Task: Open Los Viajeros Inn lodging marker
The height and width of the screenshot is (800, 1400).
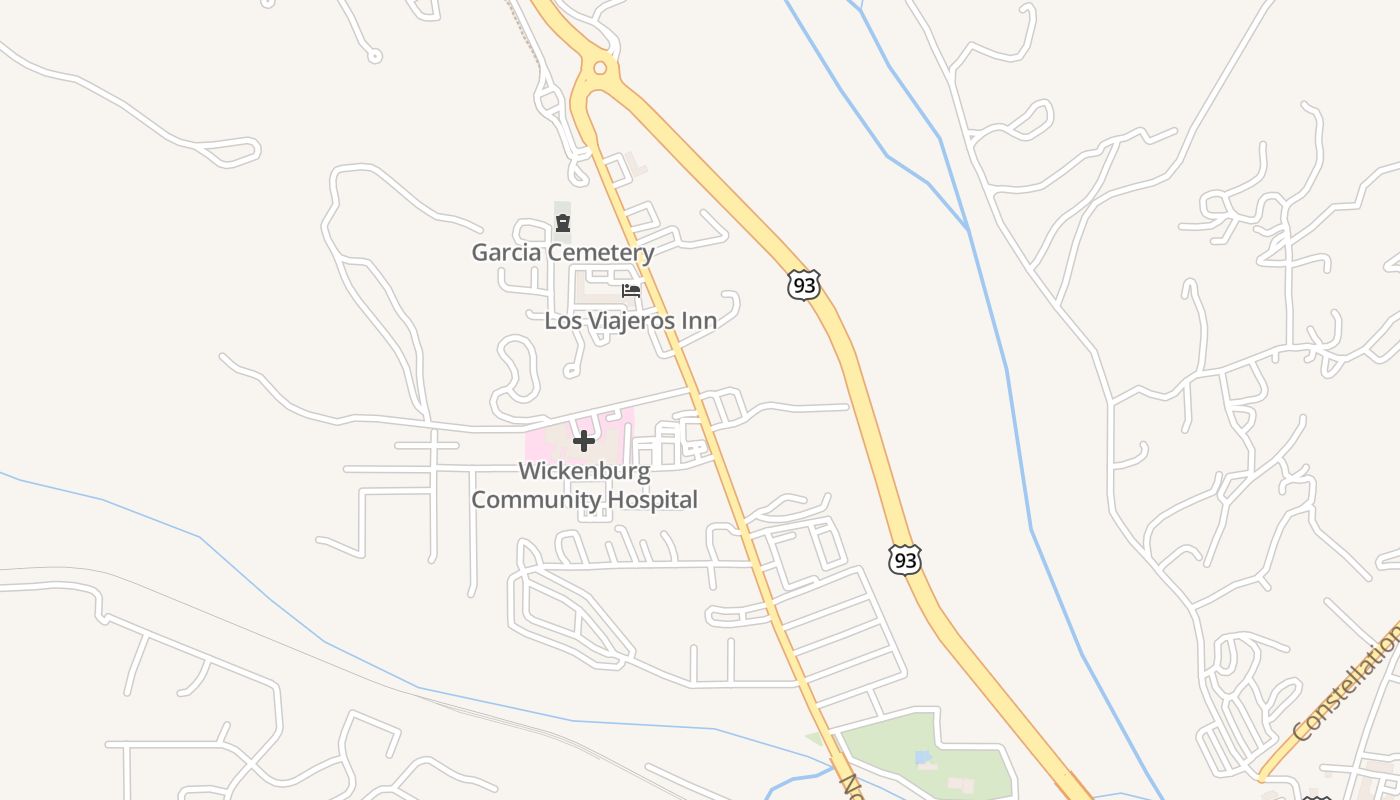Action: click(x=631, y=291)
